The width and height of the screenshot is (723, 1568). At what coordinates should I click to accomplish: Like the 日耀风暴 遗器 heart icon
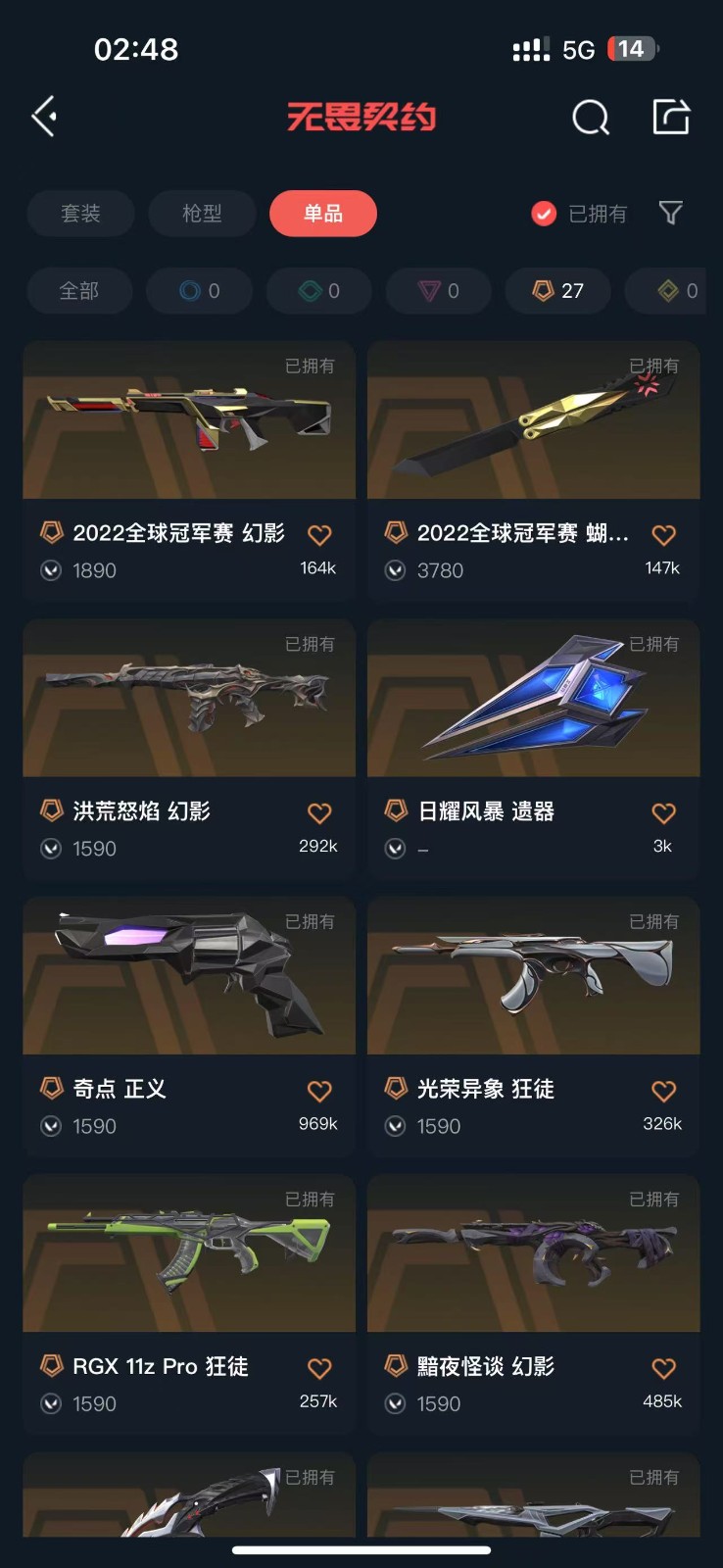(x=663, y=813)
